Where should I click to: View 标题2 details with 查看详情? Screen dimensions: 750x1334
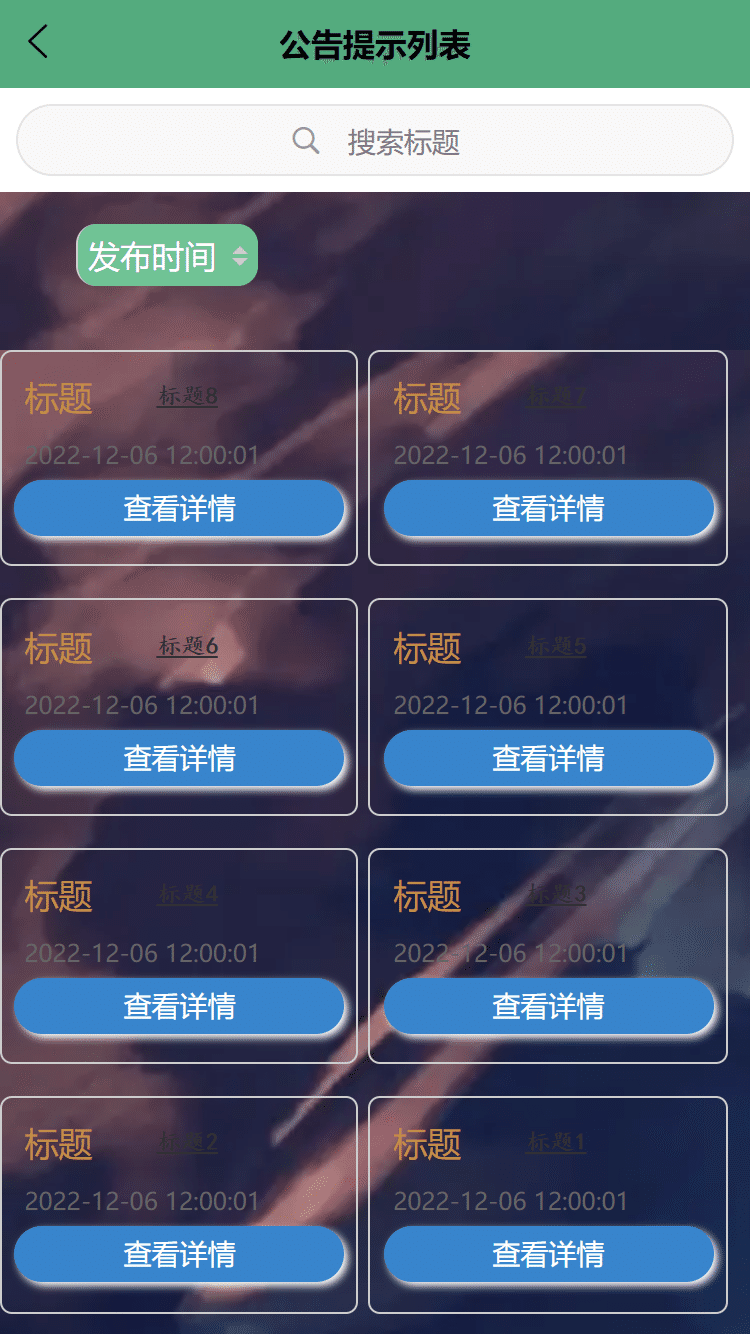pyautogui.click(x=179, y=1254)
